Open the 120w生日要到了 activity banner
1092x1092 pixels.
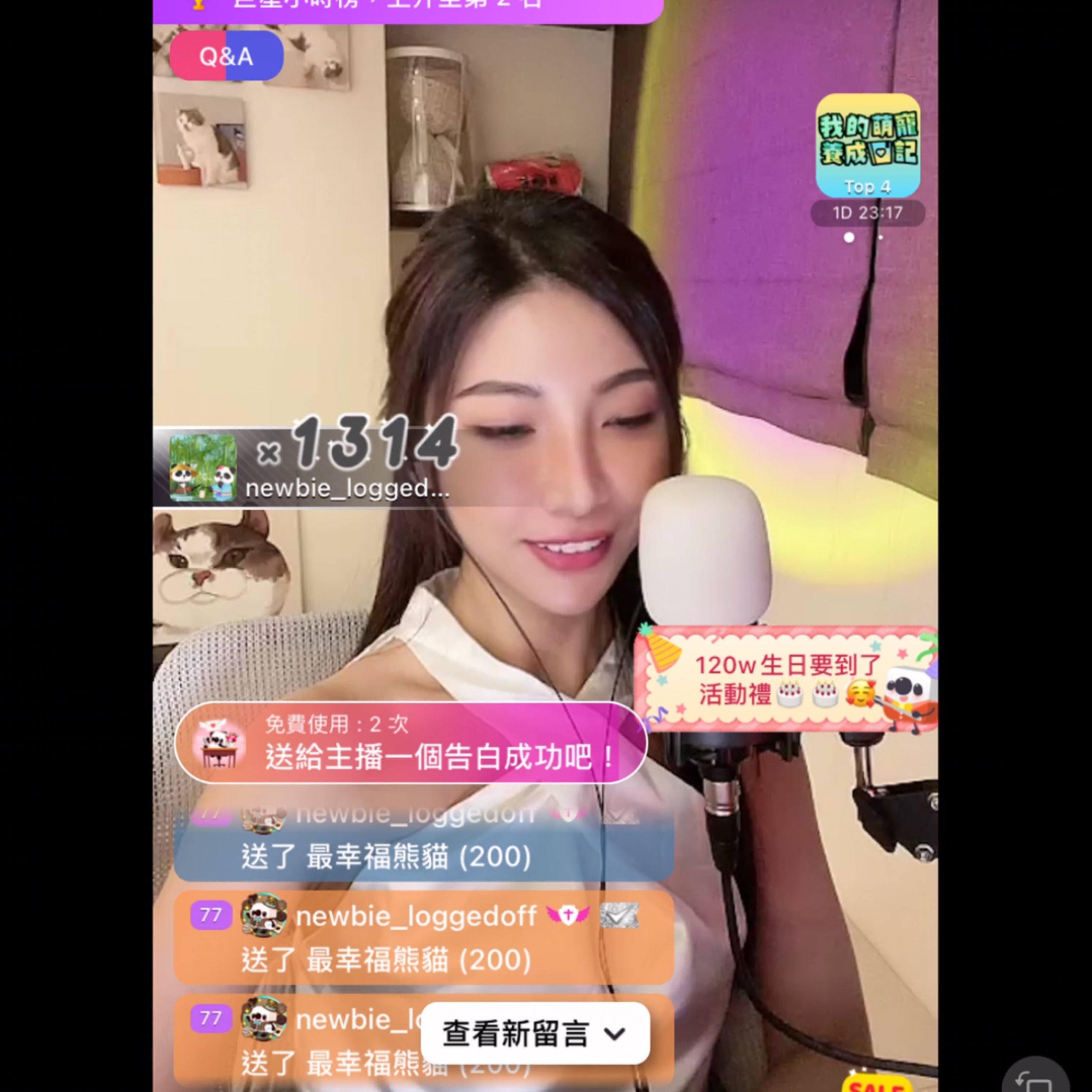point(786,679)
